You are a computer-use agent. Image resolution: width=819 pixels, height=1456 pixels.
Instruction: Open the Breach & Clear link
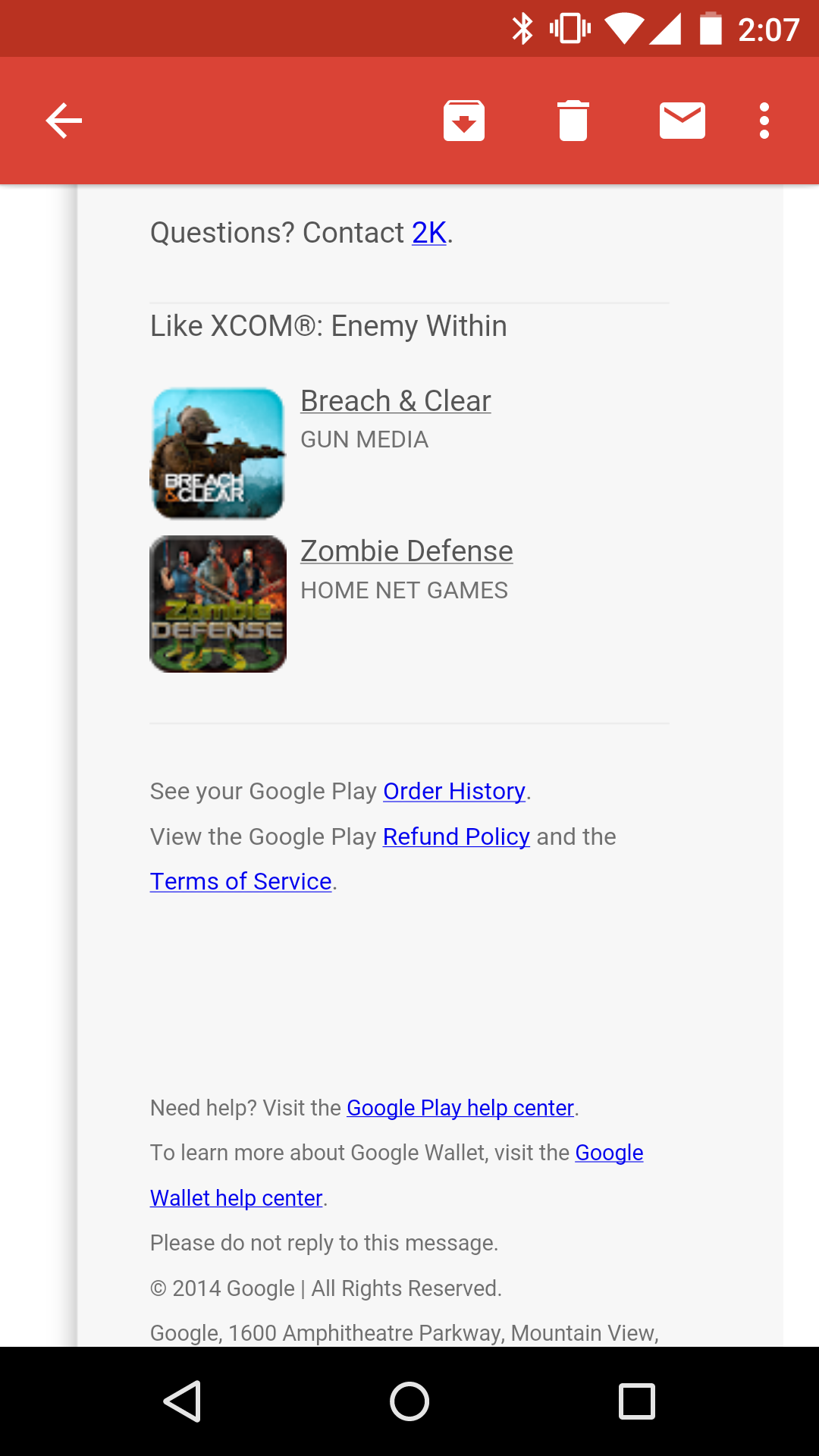coord(396,401)
